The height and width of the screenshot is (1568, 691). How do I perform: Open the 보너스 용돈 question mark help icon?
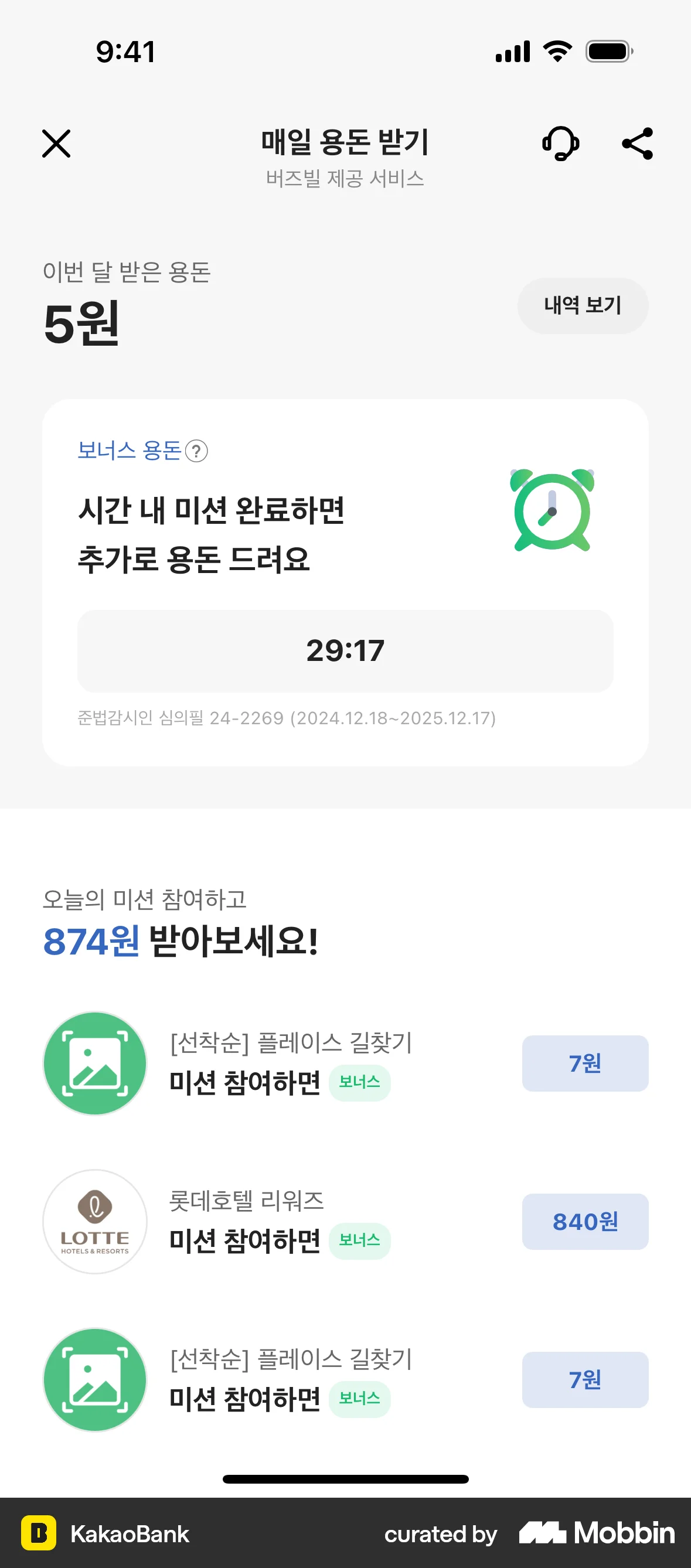click(198, 452)
